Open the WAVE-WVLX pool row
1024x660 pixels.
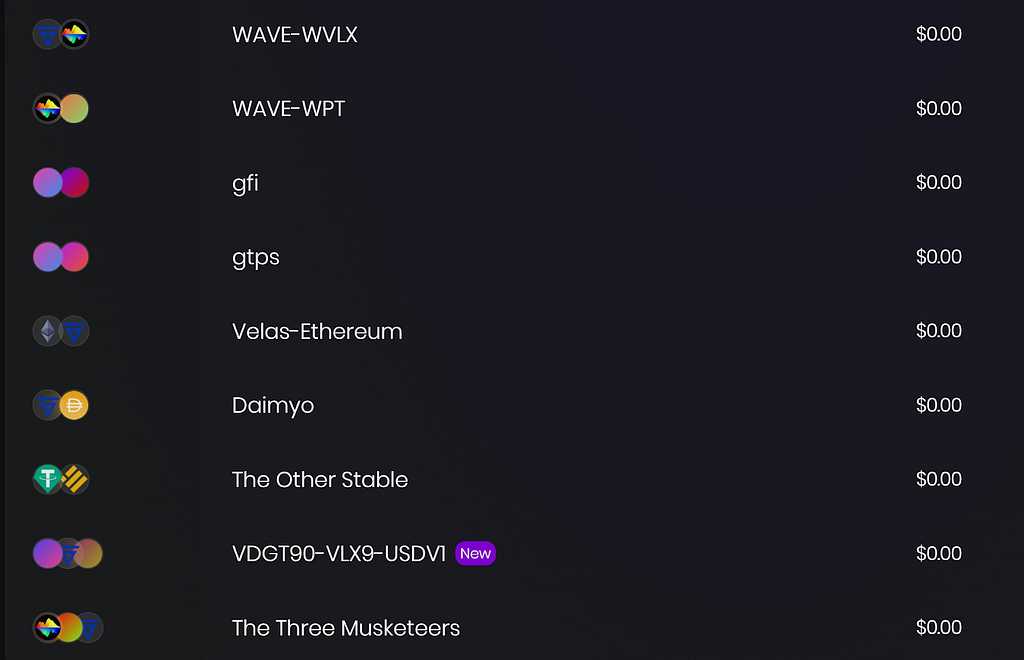[295, 35]
